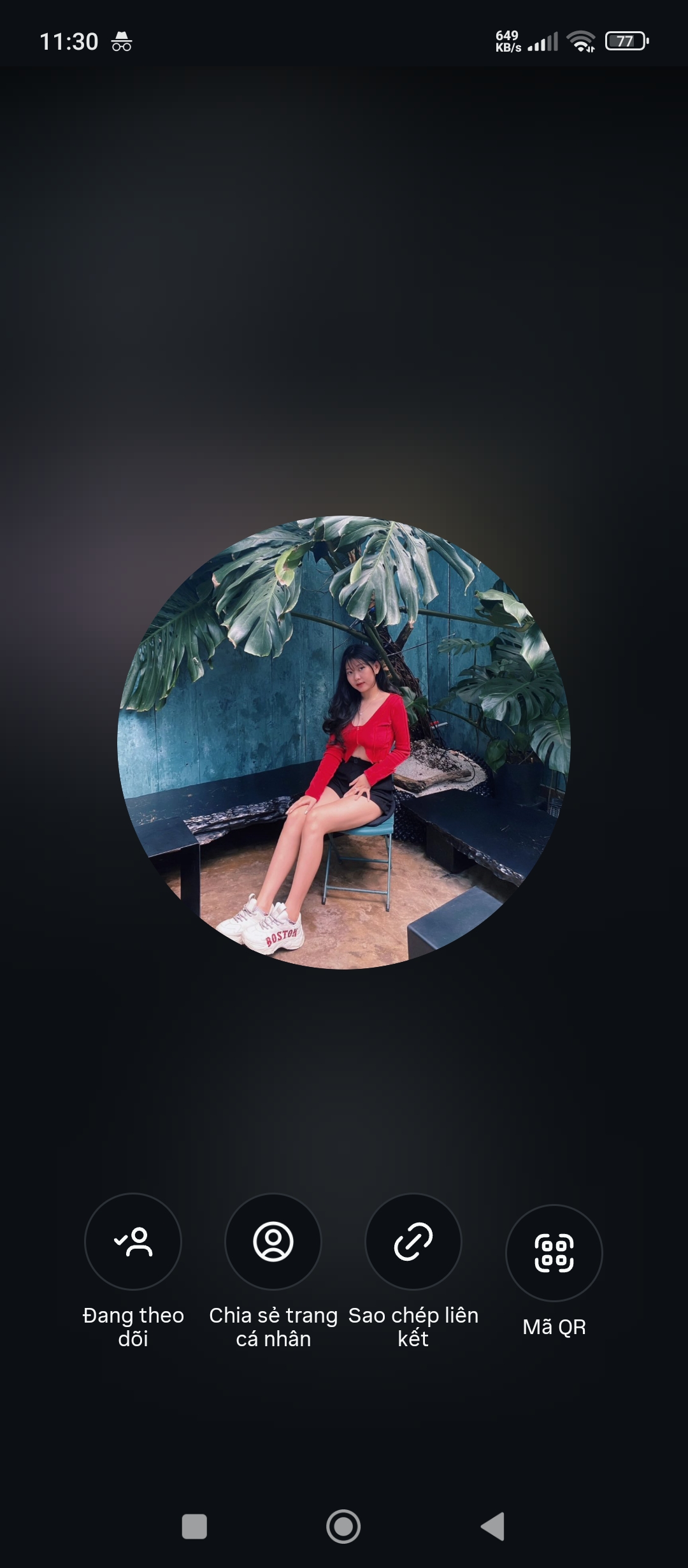Screen dimensions: 688x1568
Task: Open the Mã QR code option
Action: [554, 1252]
